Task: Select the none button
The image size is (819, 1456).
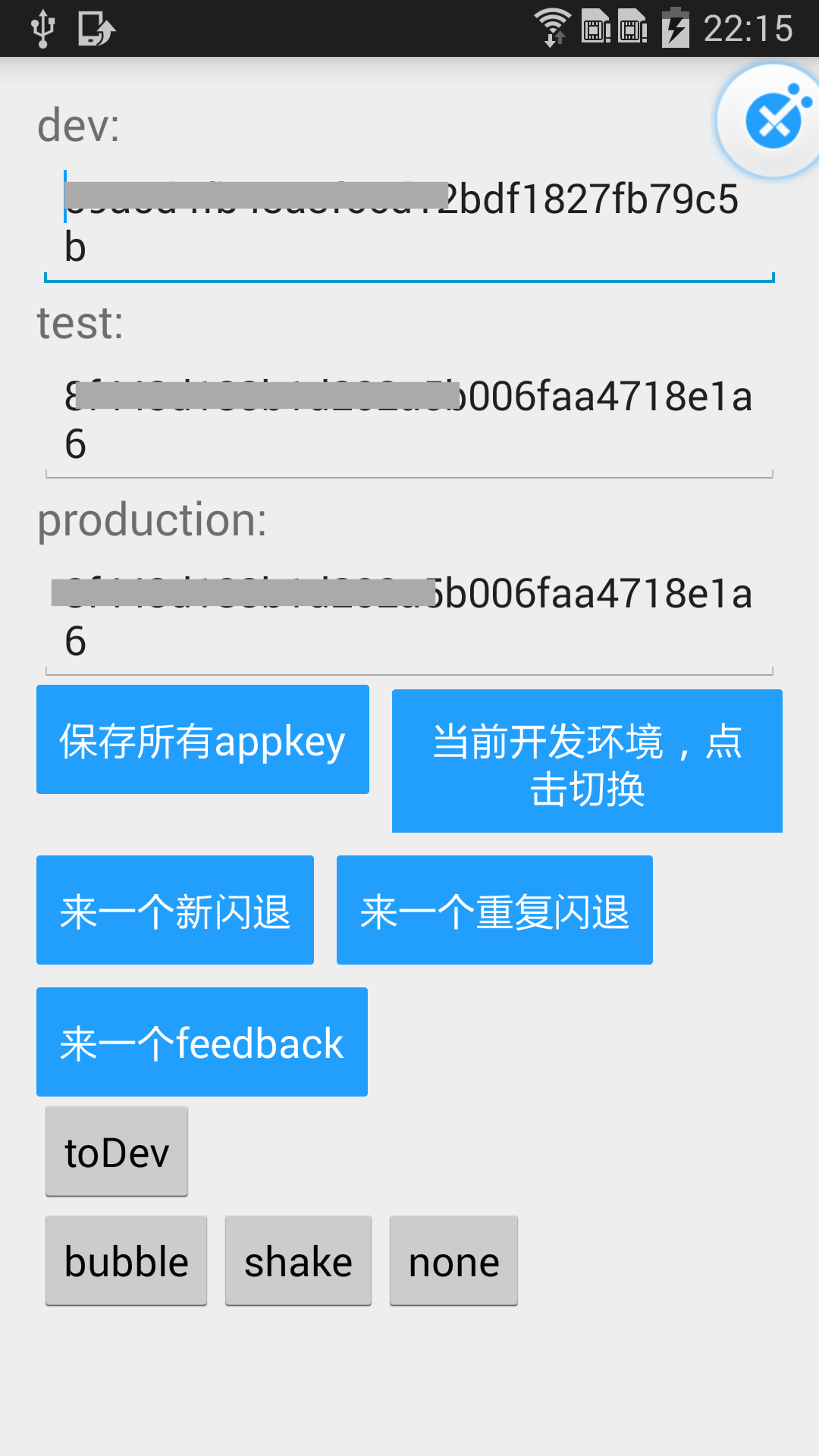Action: point(453,1261)
